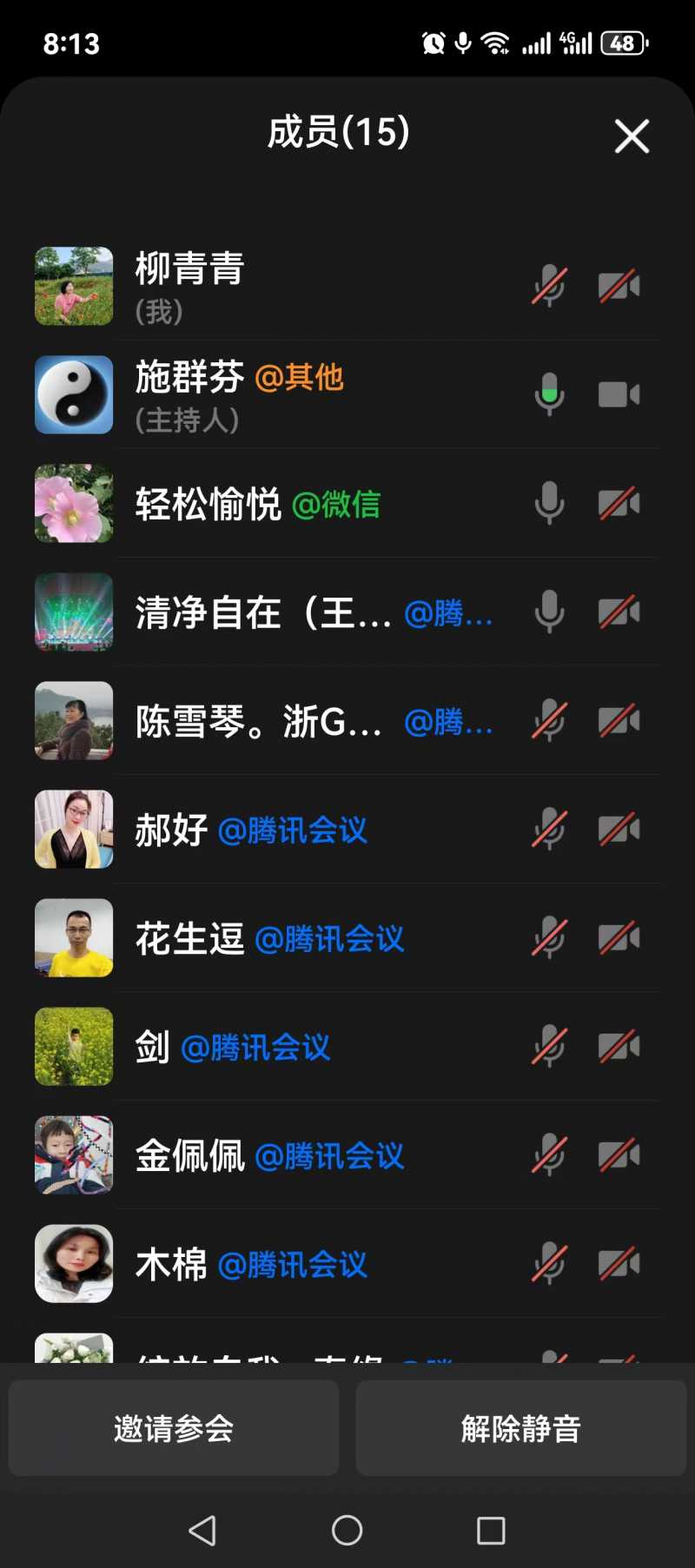
Task: Close the 成员 members panel
Action: 632,136
